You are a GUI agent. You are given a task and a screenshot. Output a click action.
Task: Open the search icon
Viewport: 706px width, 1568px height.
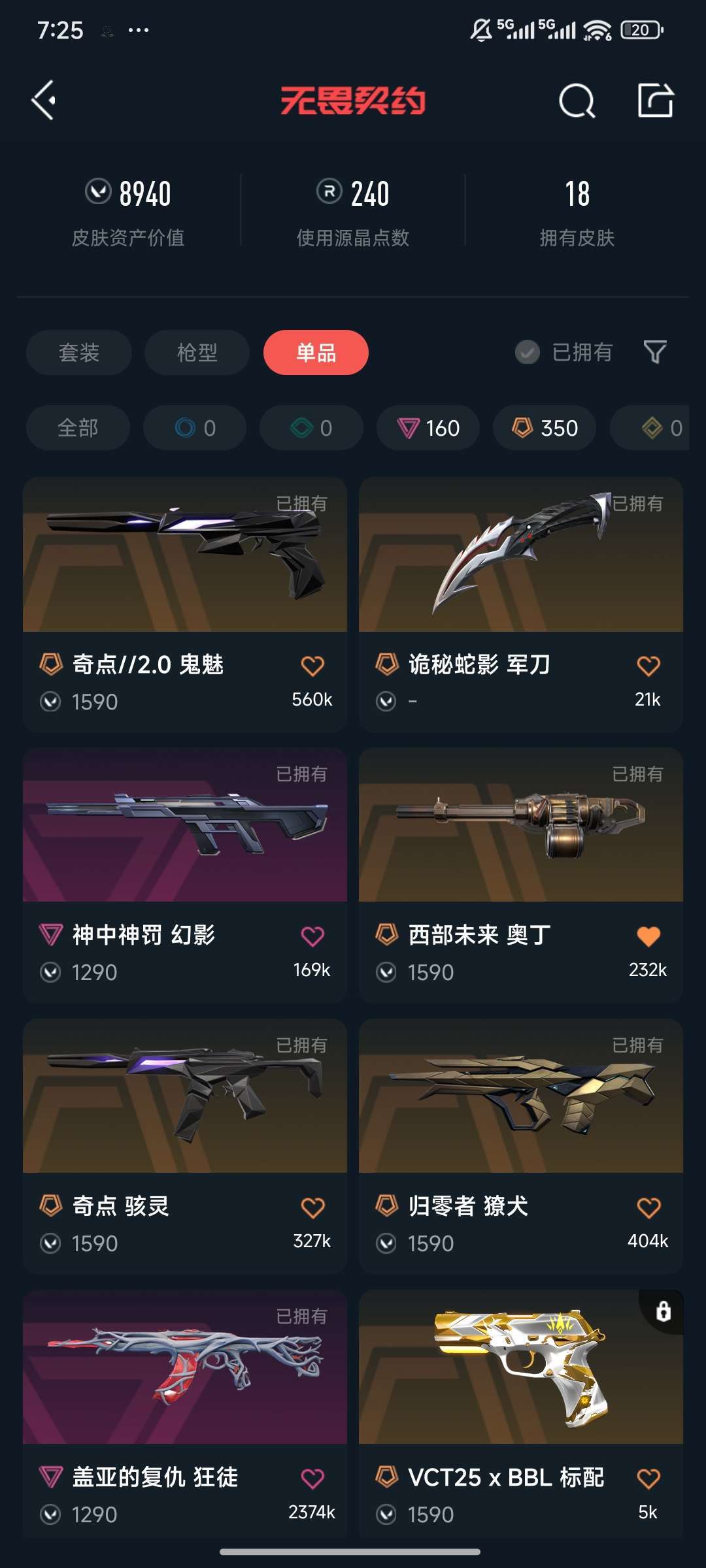point(577,101)
